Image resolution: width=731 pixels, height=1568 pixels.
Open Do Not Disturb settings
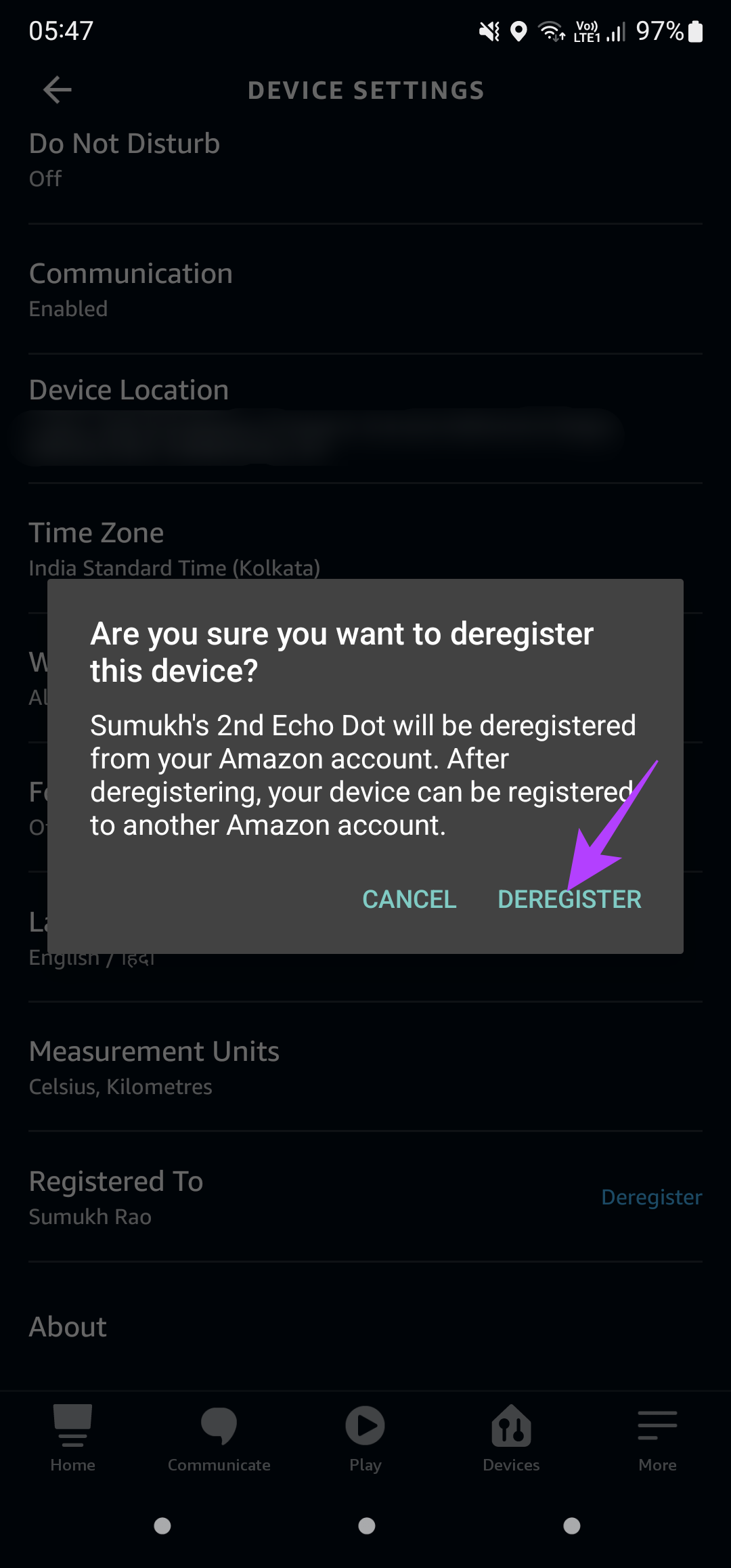coord(365,159)
